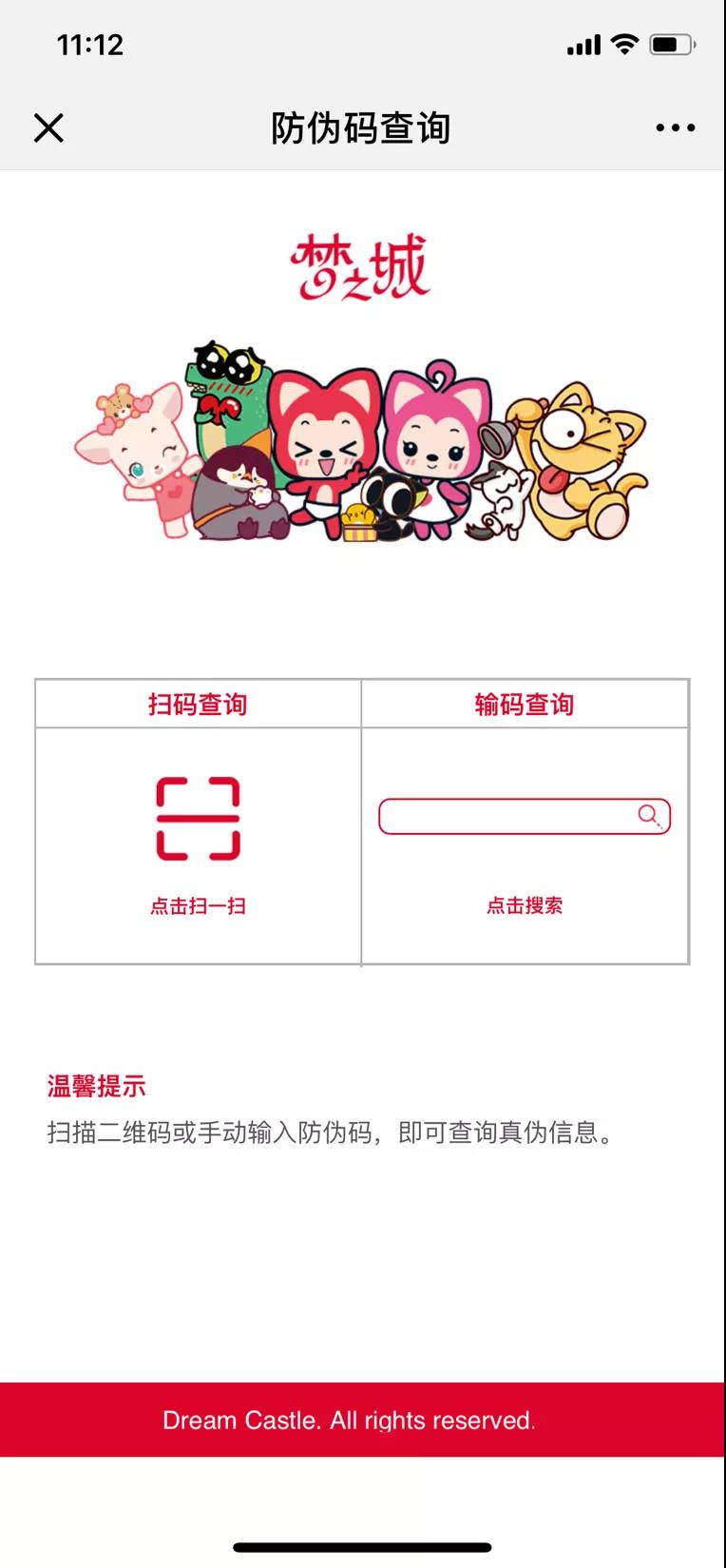
Task: Tap 点击扫一扫 to start scanning
Action: [x=198, y=905]
